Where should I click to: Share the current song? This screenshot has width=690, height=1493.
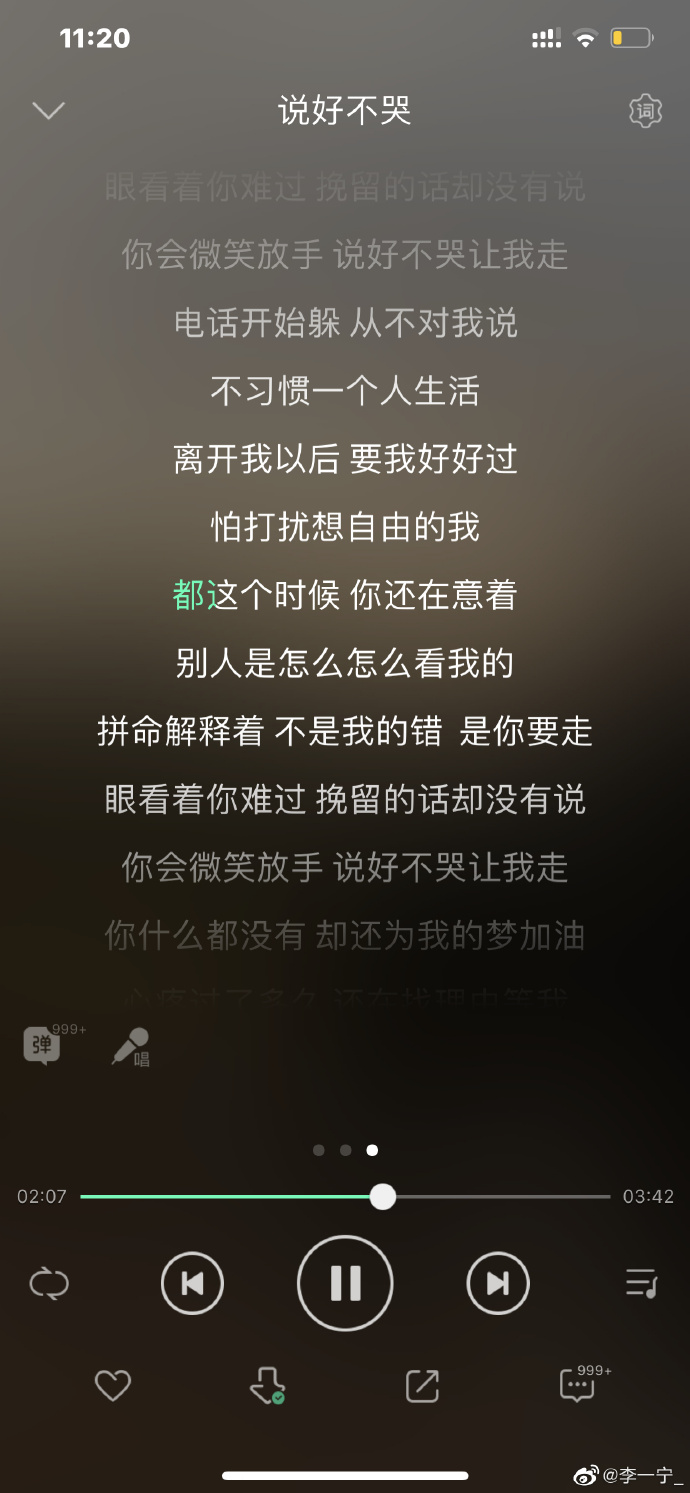[x=422, y=1386]
